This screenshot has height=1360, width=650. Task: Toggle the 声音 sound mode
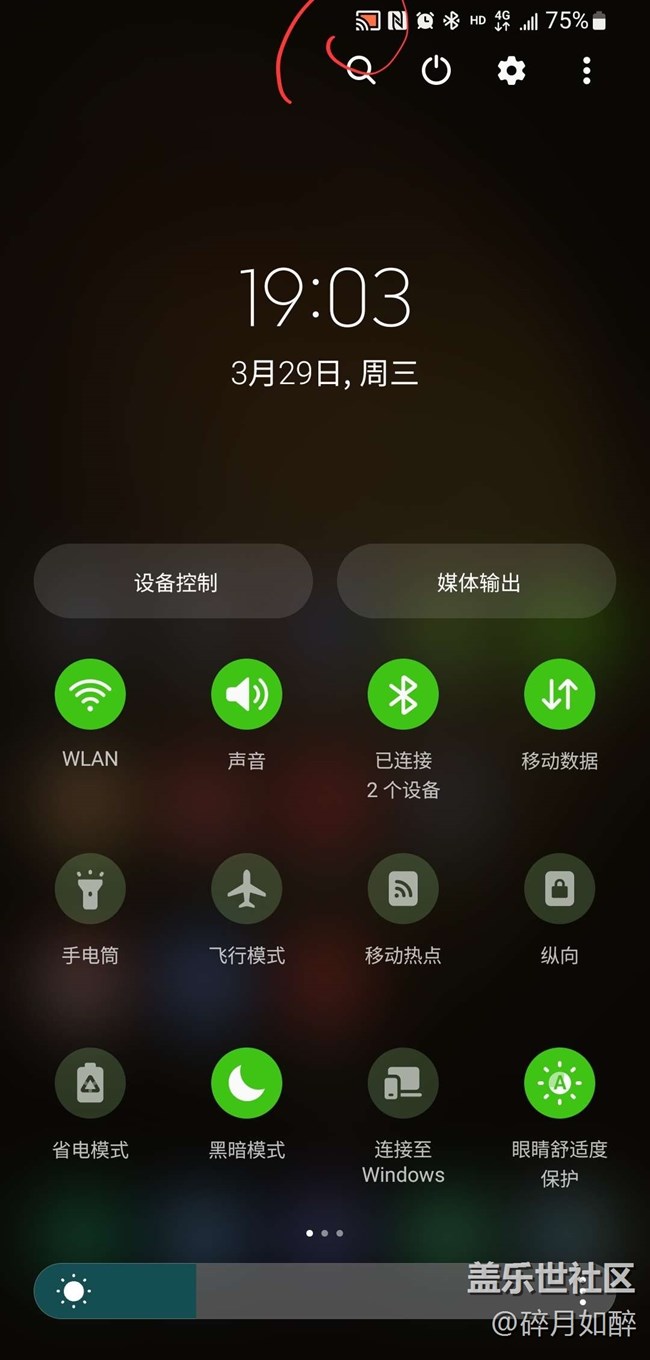[x=247, y=694]
